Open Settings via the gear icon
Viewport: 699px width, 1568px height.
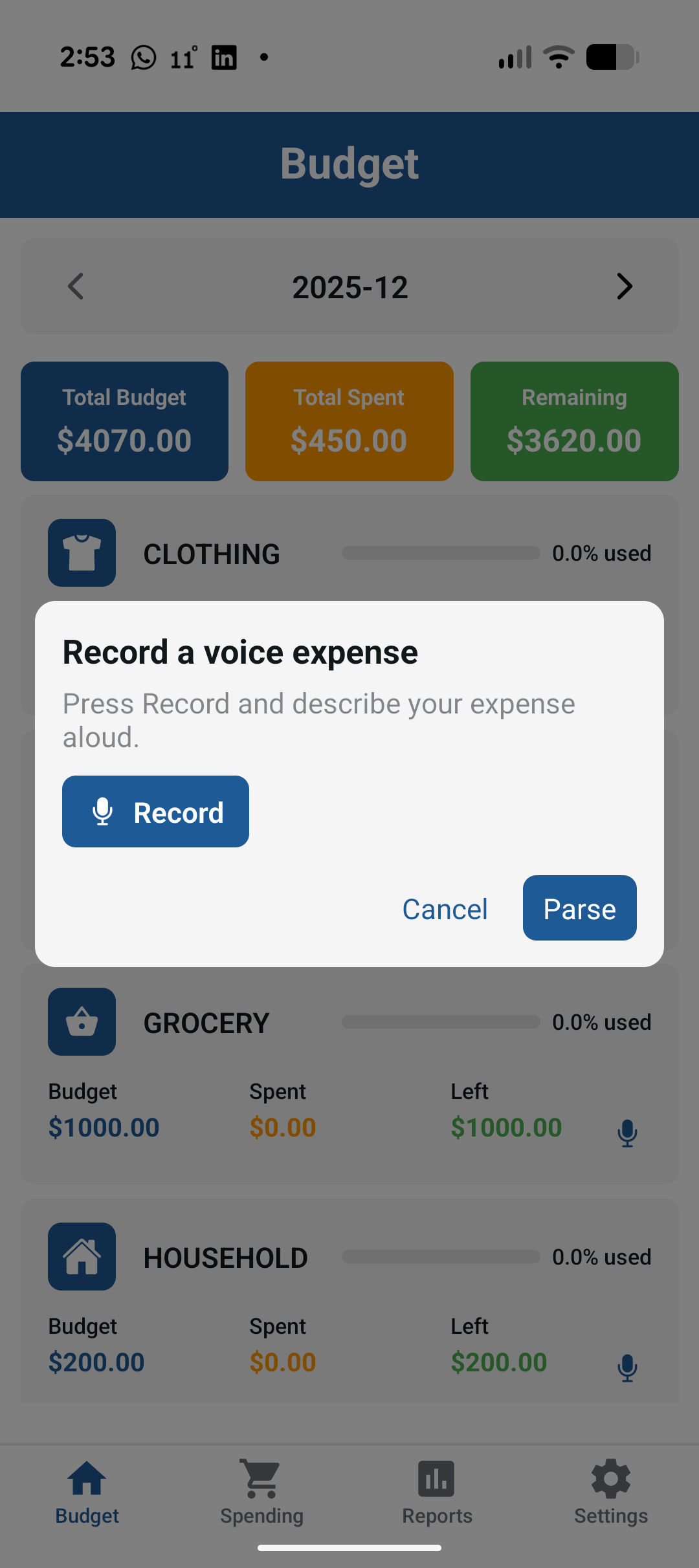(610, 1478)
